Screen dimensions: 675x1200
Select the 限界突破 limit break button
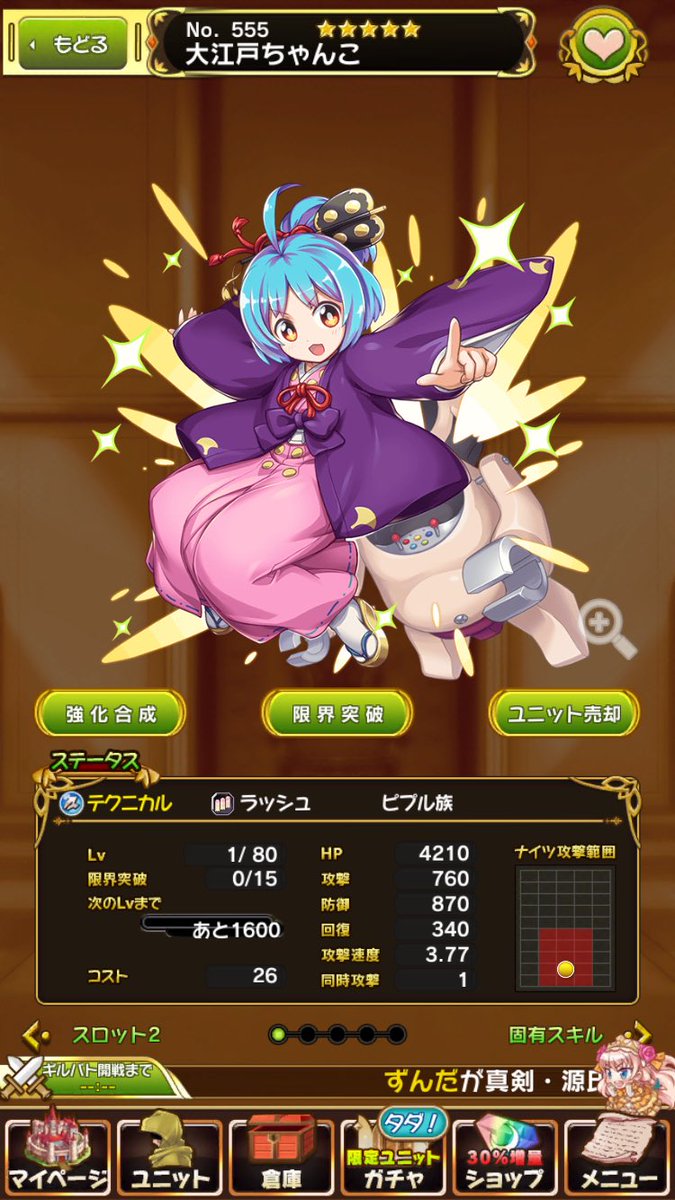coord(337,714)
